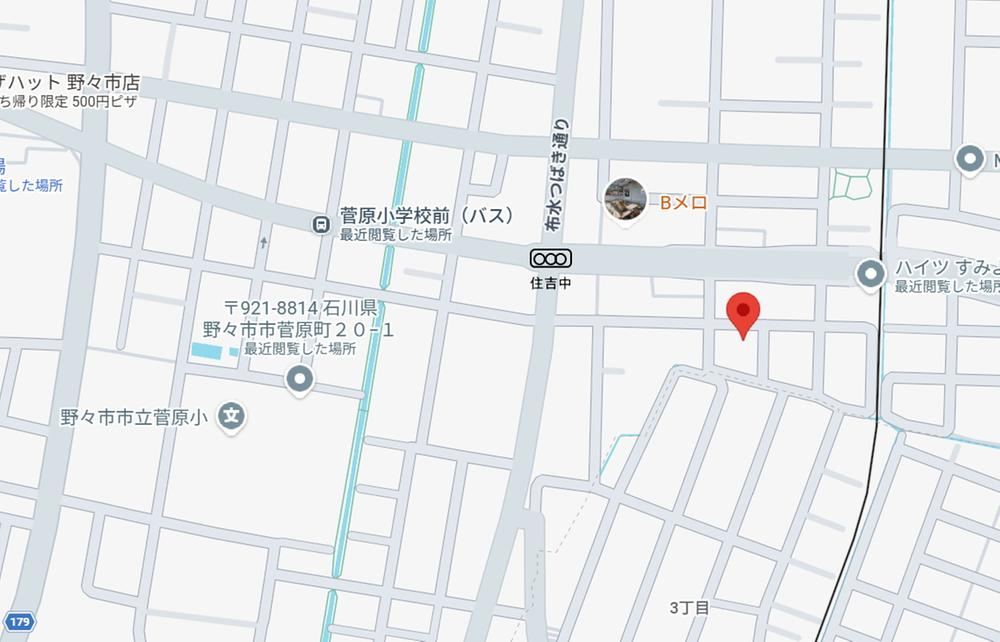Open the 野々市市立菅原小 school marker

(x=232, y=416)
